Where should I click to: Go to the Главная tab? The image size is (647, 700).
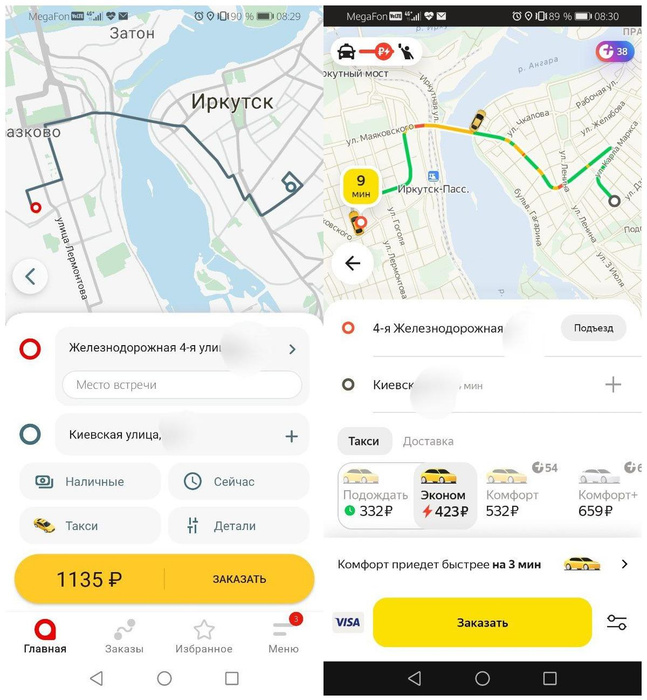point(44,637)
